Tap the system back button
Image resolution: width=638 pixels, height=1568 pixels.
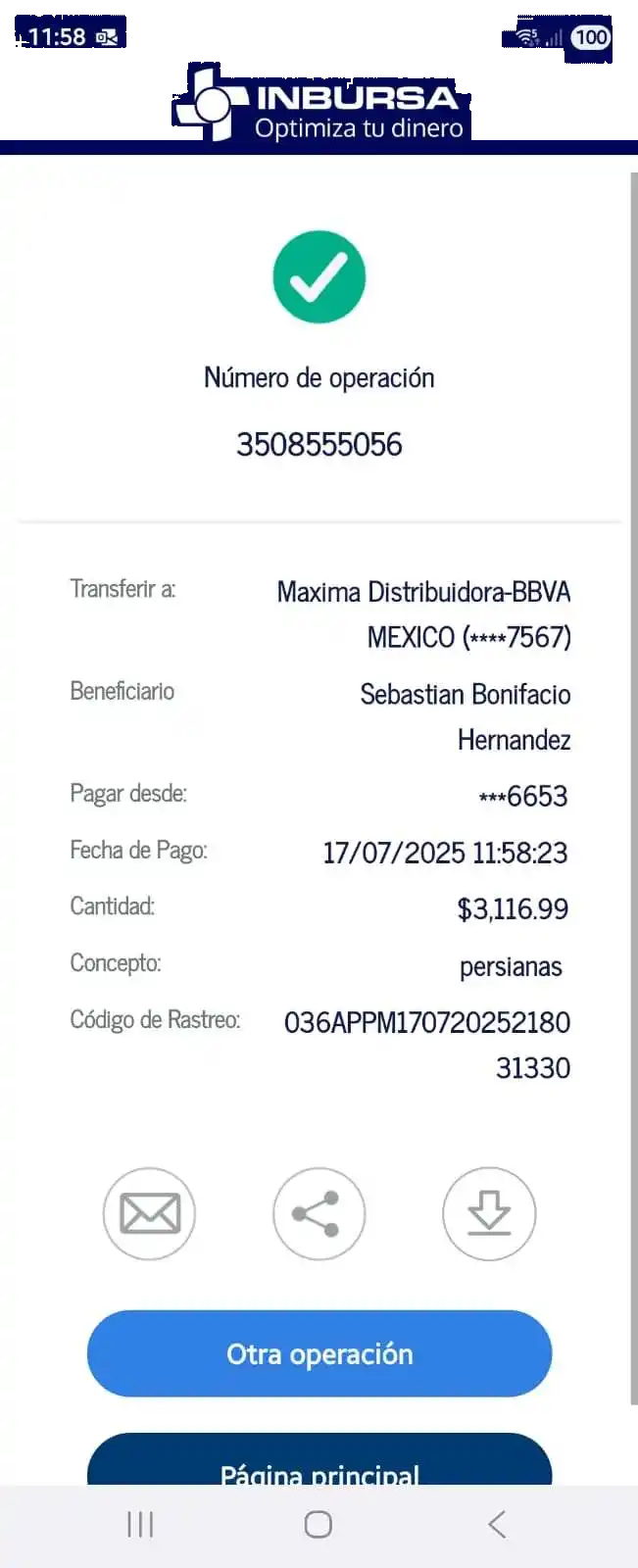tap(497, 1524)
